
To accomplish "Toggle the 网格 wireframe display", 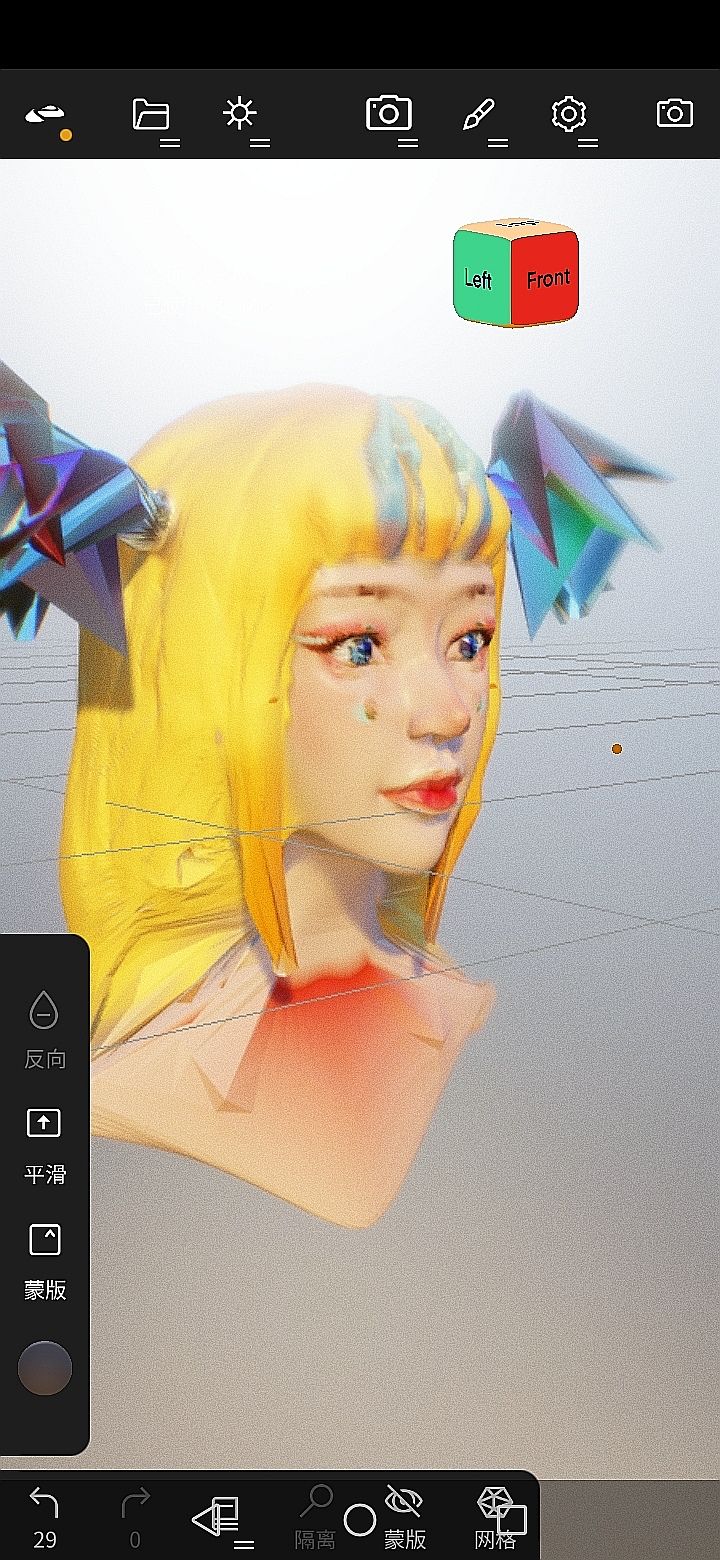I will click(x=496, y=1515).
